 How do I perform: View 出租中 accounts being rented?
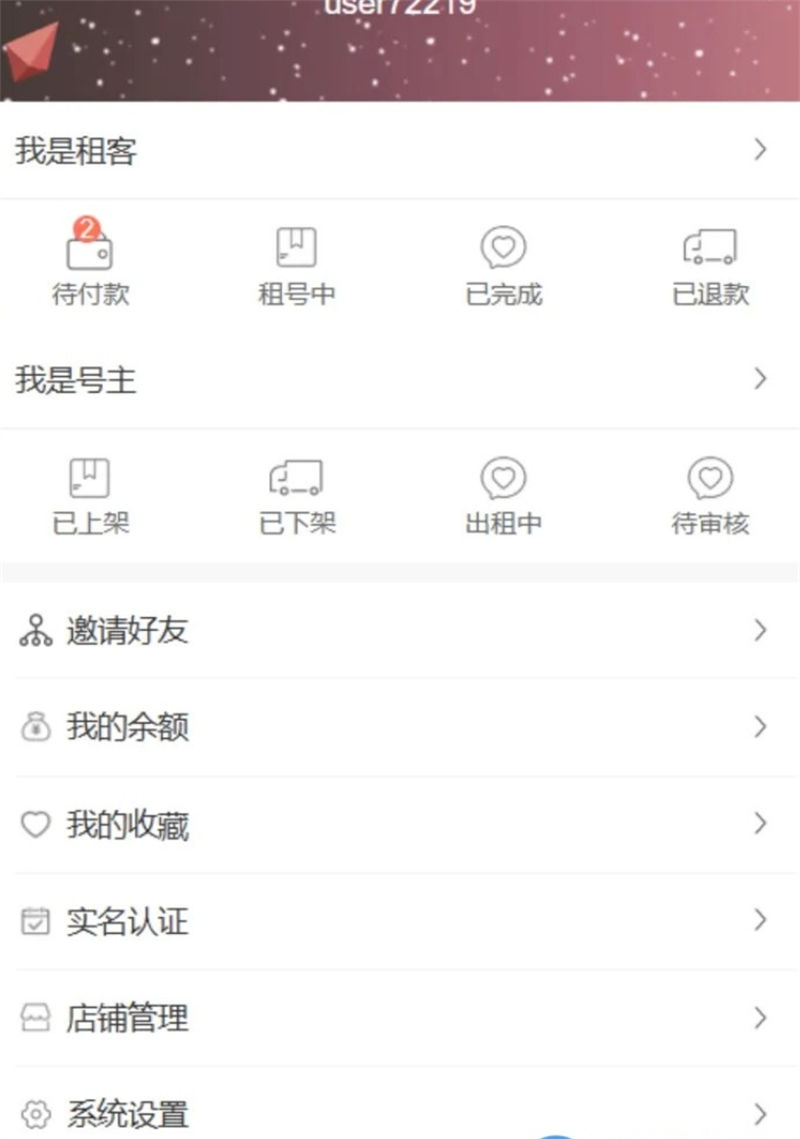click(x=503, y=495)
